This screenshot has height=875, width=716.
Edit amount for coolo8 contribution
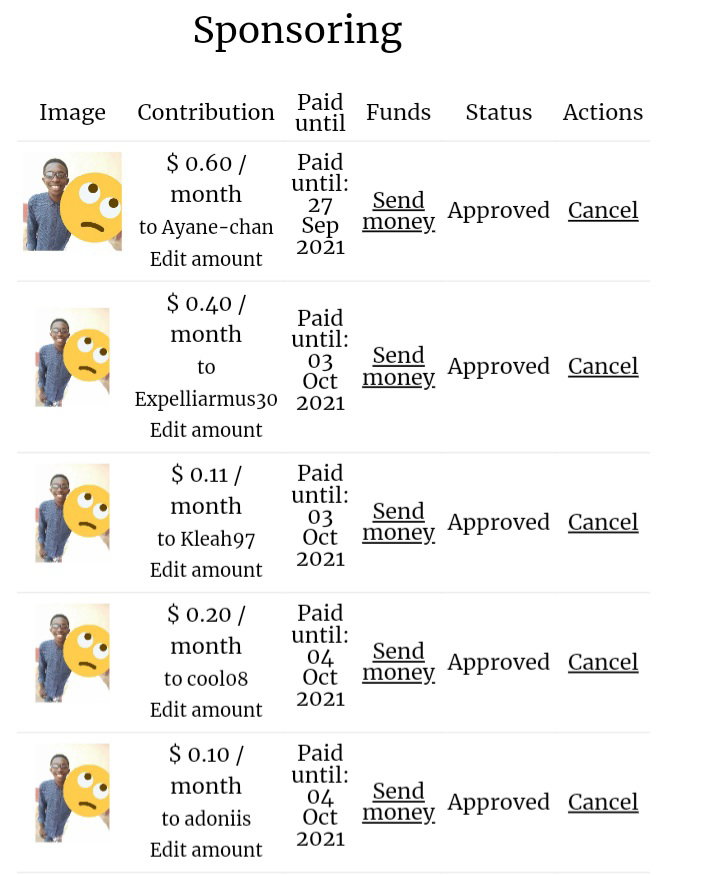coord(206,710)
